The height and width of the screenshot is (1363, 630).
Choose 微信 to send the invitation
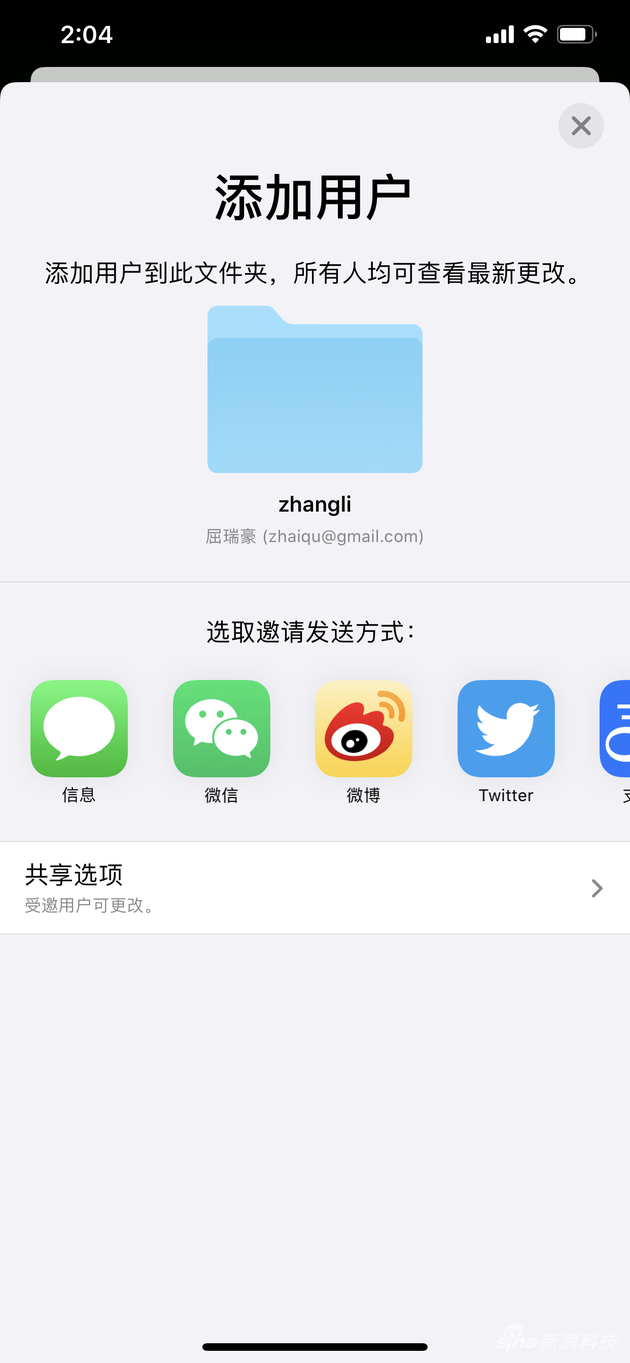point(221,729)
